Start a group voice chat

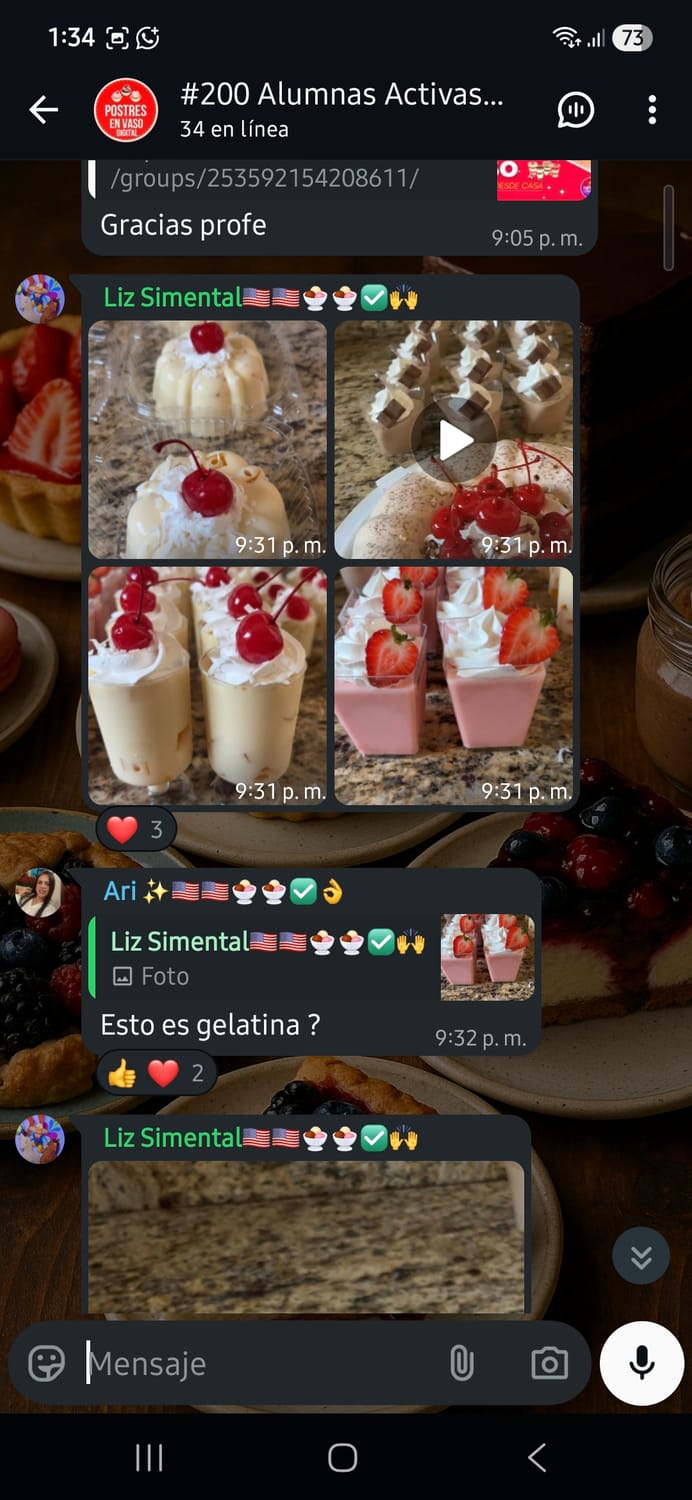click(x=575, y=110)
